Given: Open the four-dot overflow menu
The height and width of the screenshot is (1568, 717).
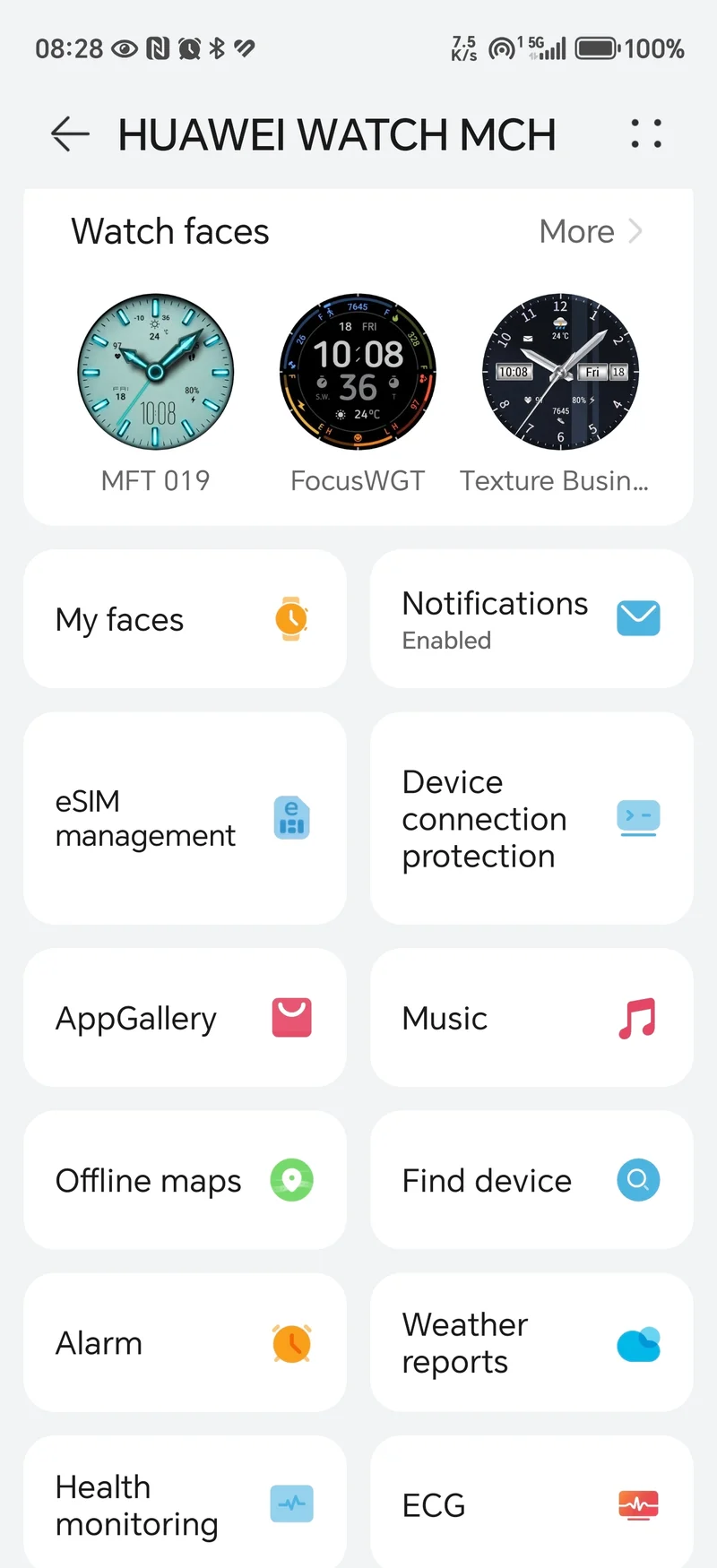Looking at the screenshot, I should coord(645,134).
